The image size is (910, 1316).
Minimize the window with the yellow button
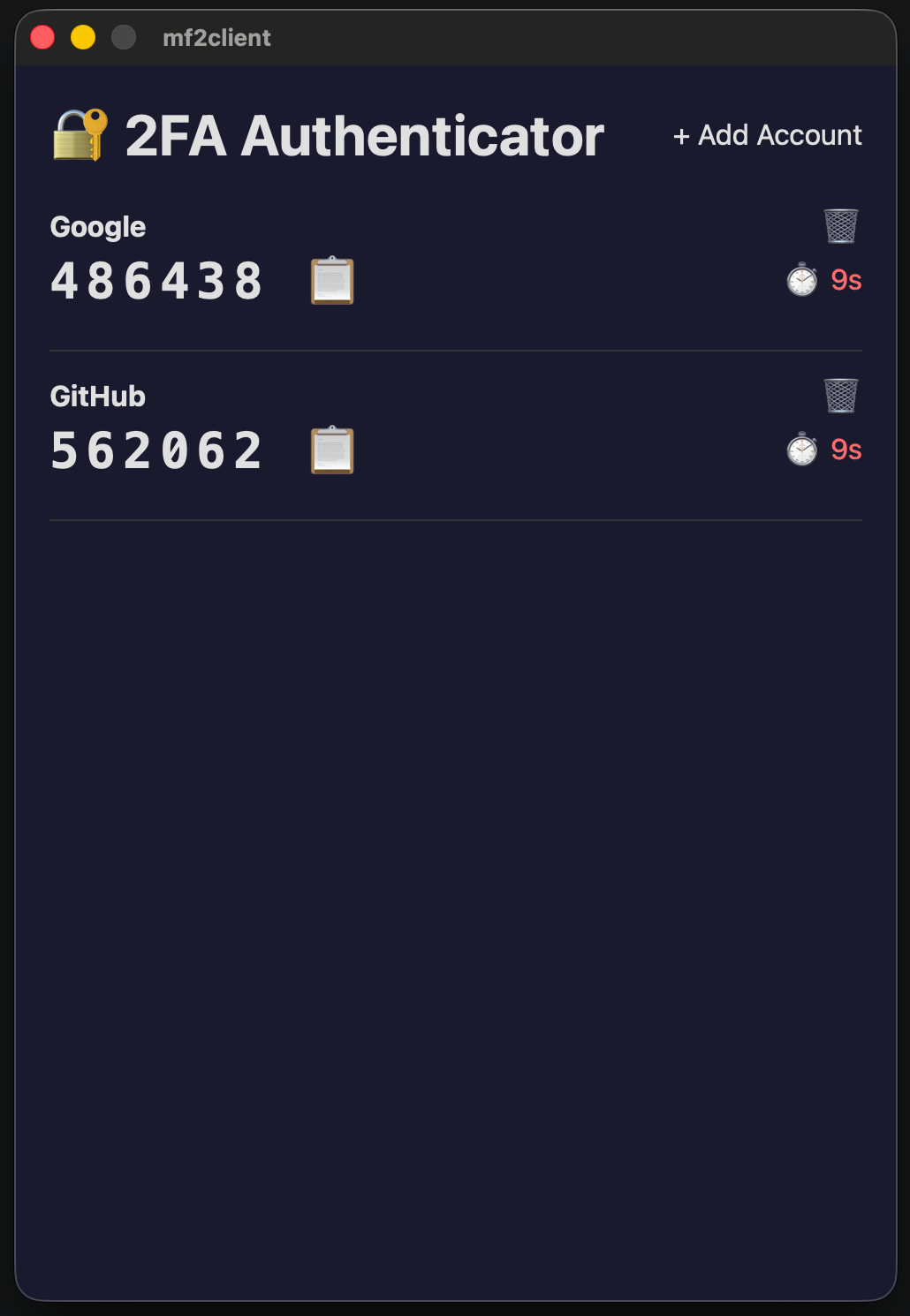(x=83, y=37)
